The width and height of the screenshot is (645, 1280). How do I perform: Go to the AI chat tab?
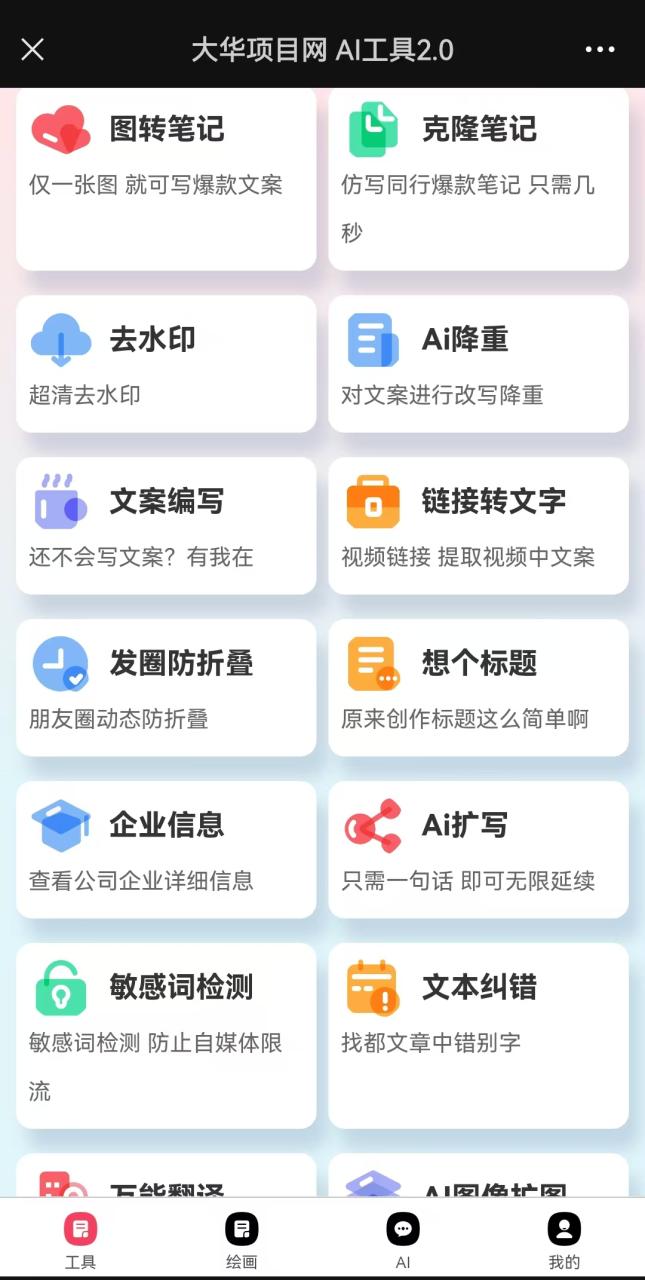403,1239
